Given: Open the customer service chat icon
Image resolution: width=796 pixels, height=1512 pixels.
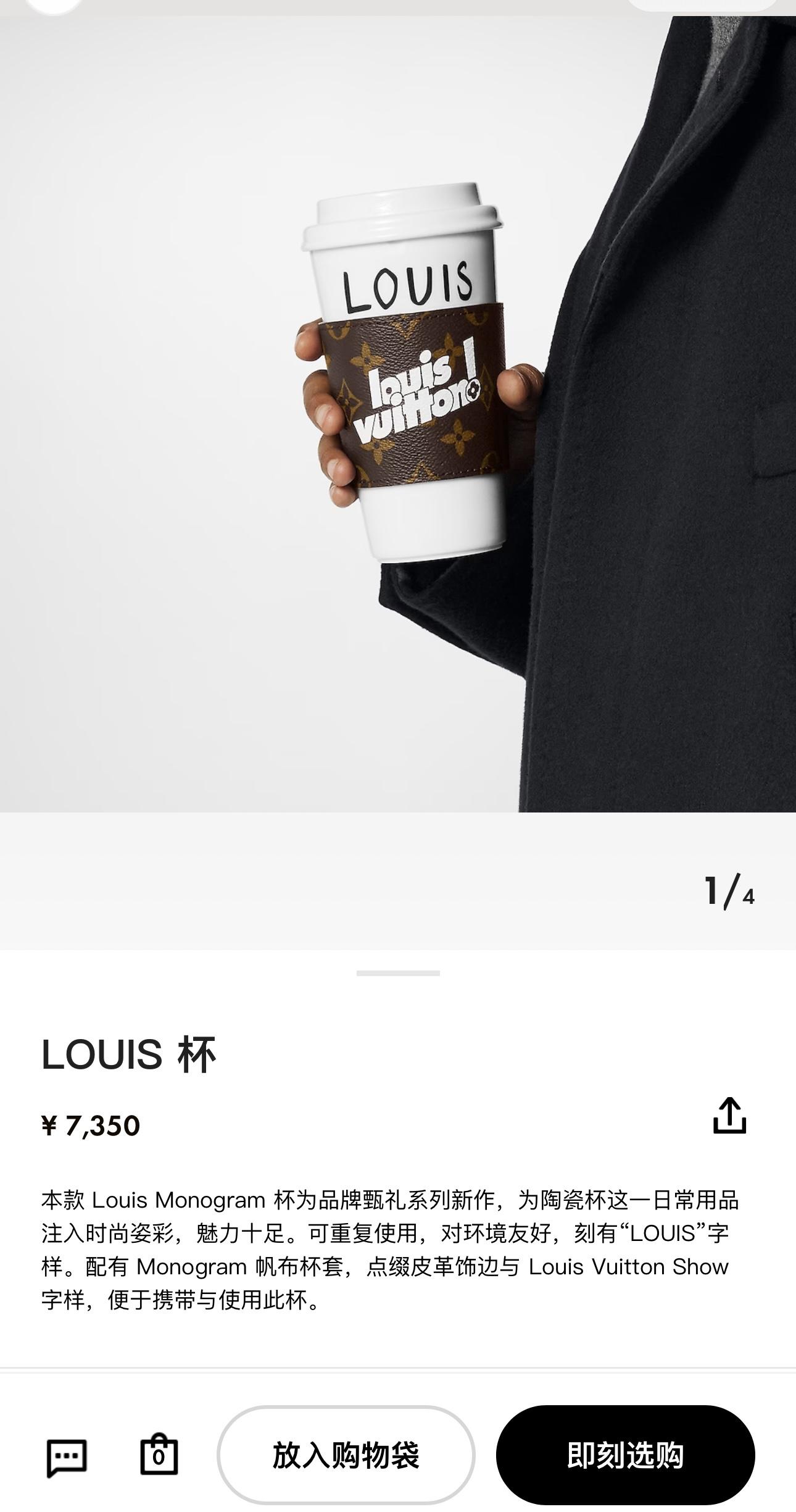Looking at the screenshot, I should tap(67, 1458).
